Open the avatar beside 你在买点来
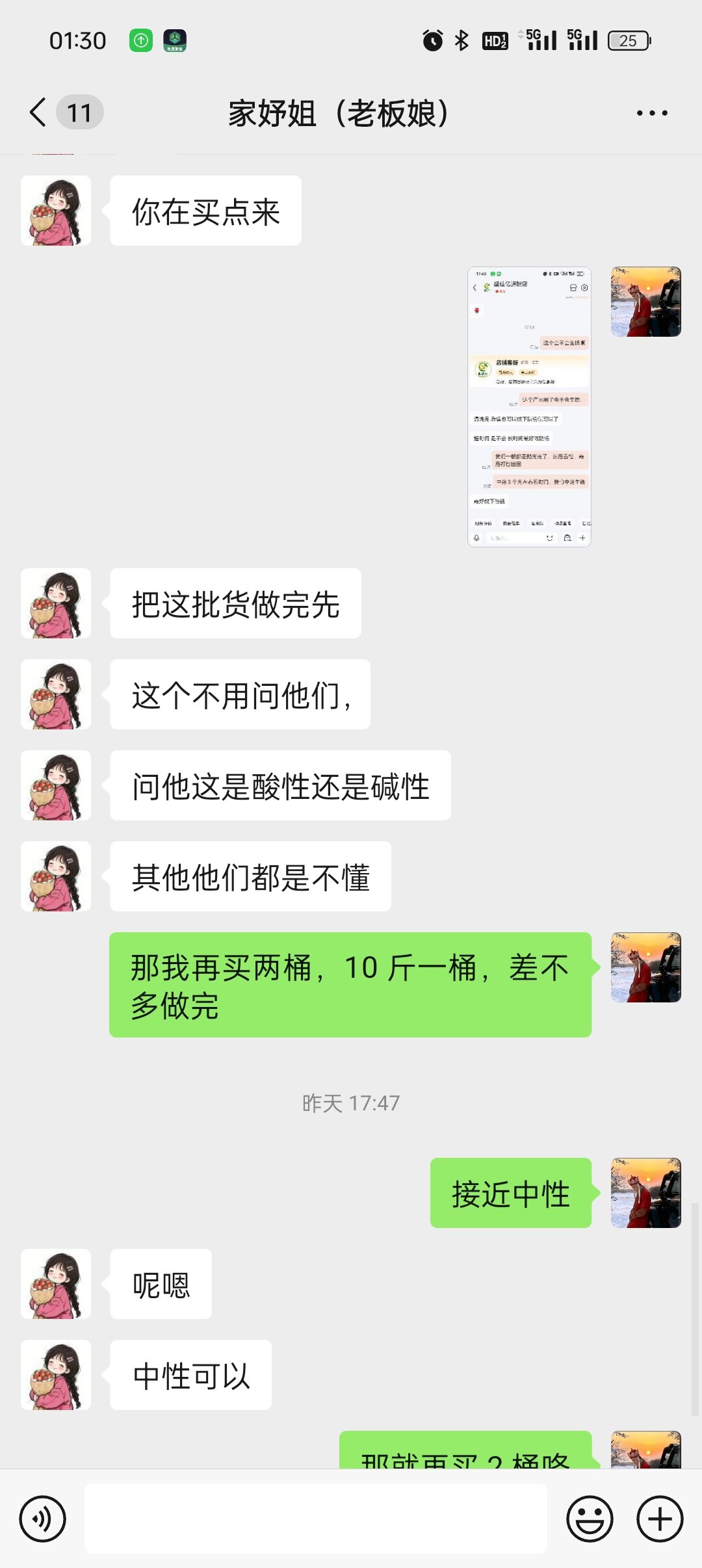 tap(56, 211)
